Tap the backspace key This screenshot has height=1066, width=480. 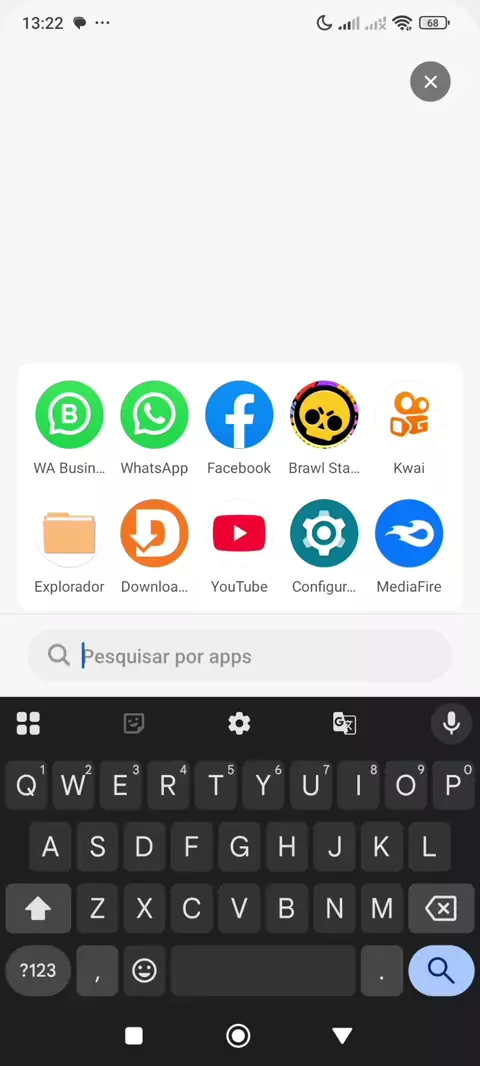pos(441,908)
